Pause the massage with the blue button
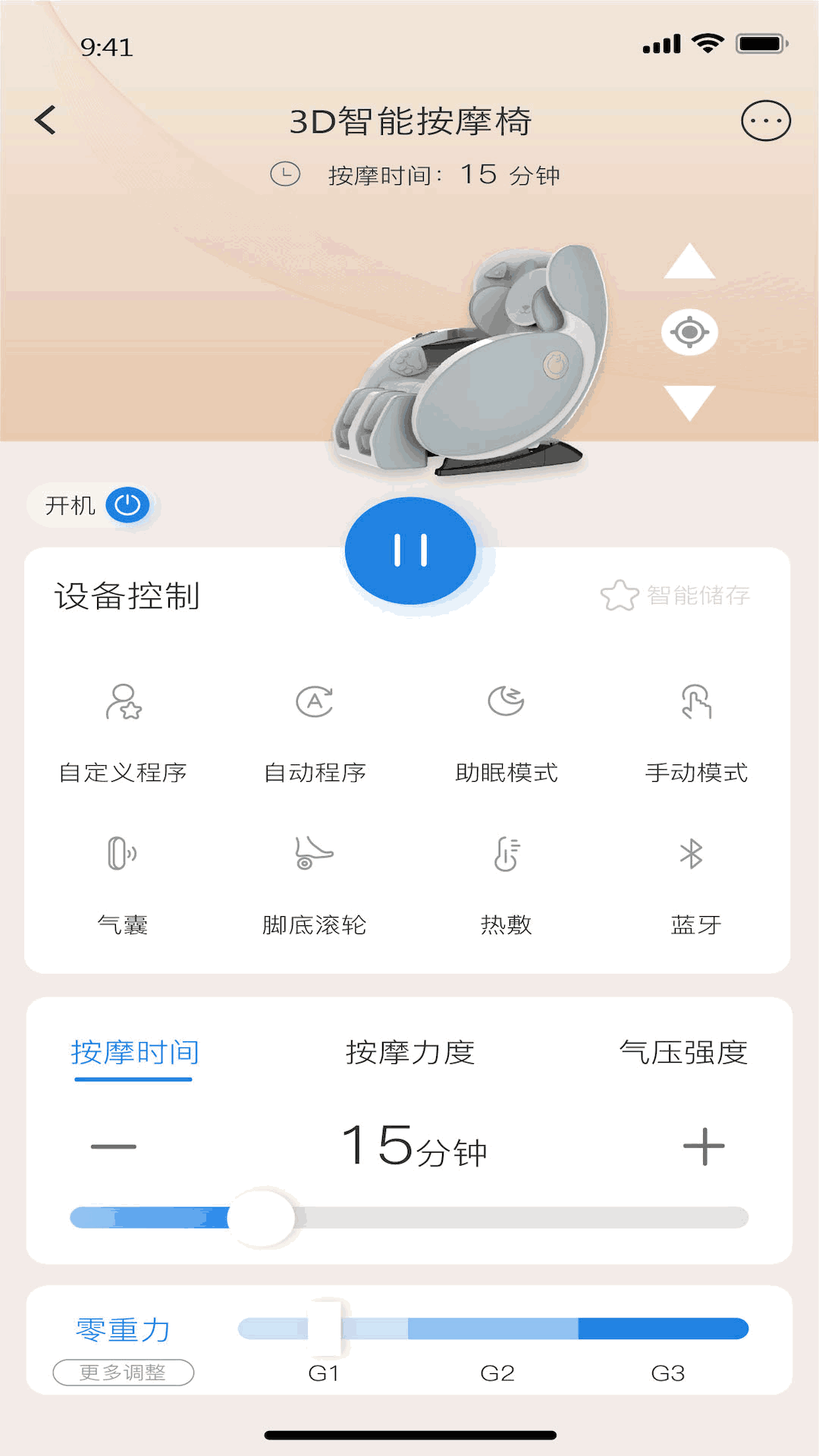This screenshot has width=819, height=1456. point(409,551)
